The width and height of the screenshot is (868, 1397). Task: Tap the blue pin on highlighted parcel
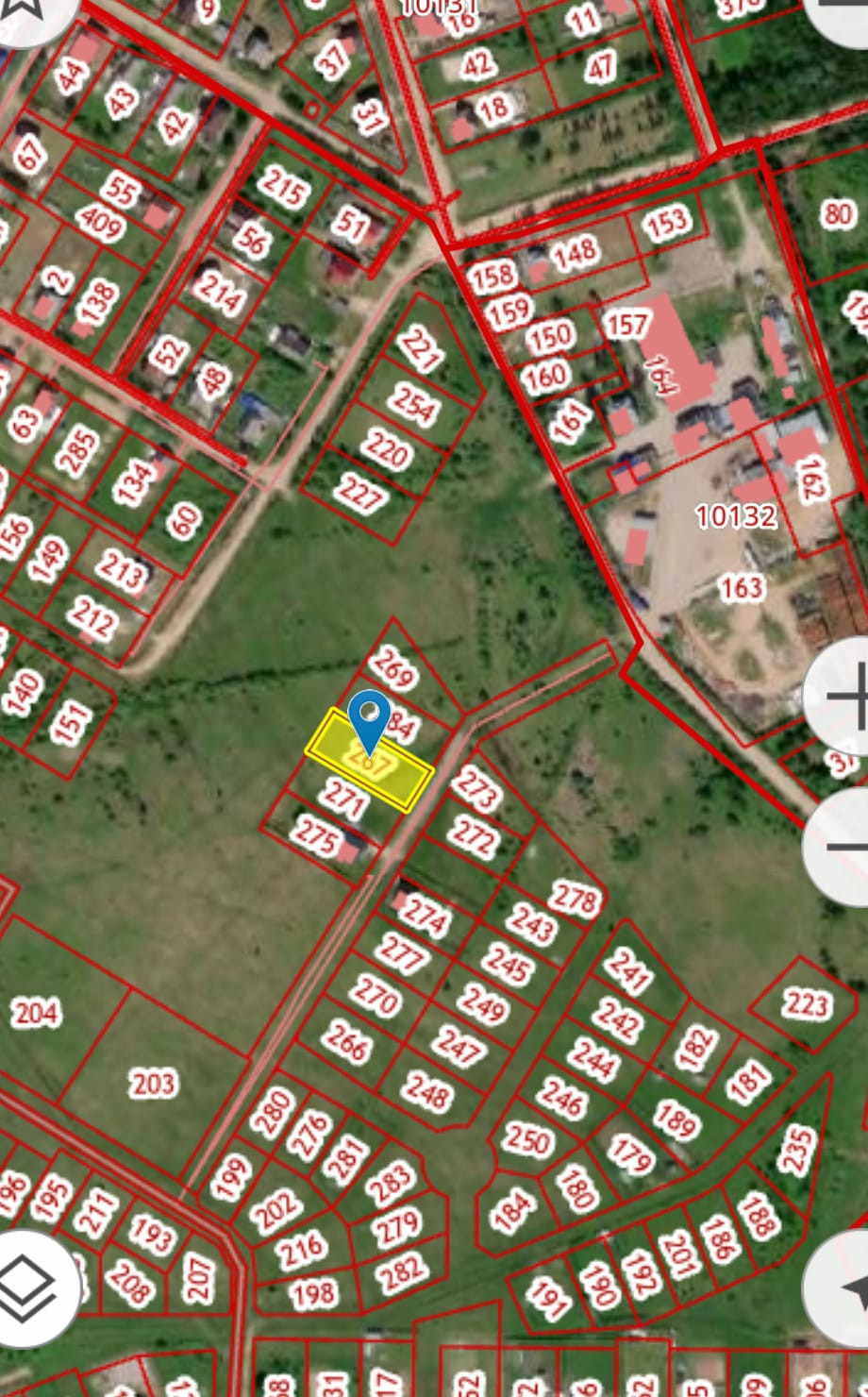pos(369,719)
